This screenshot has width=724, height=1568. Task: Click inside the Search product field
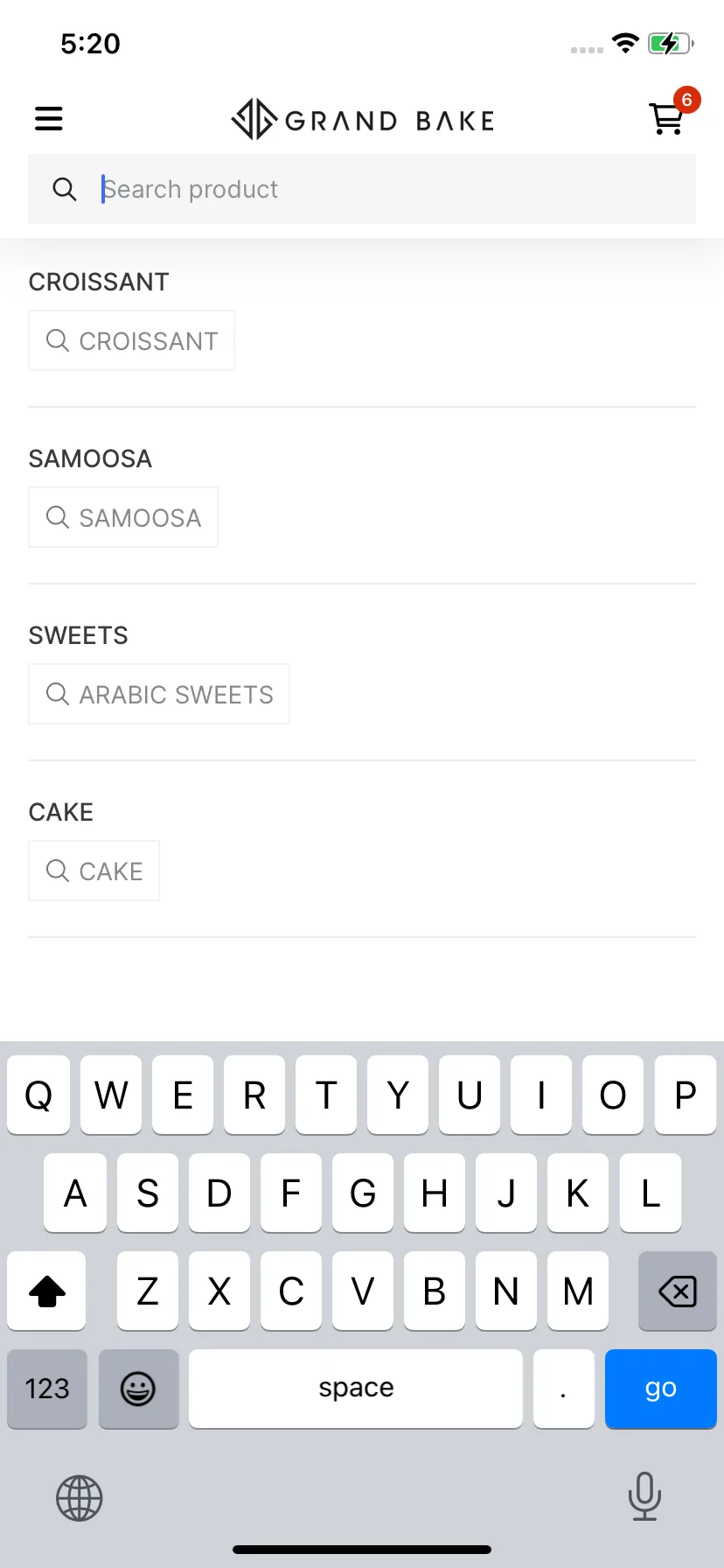point(262,189)
